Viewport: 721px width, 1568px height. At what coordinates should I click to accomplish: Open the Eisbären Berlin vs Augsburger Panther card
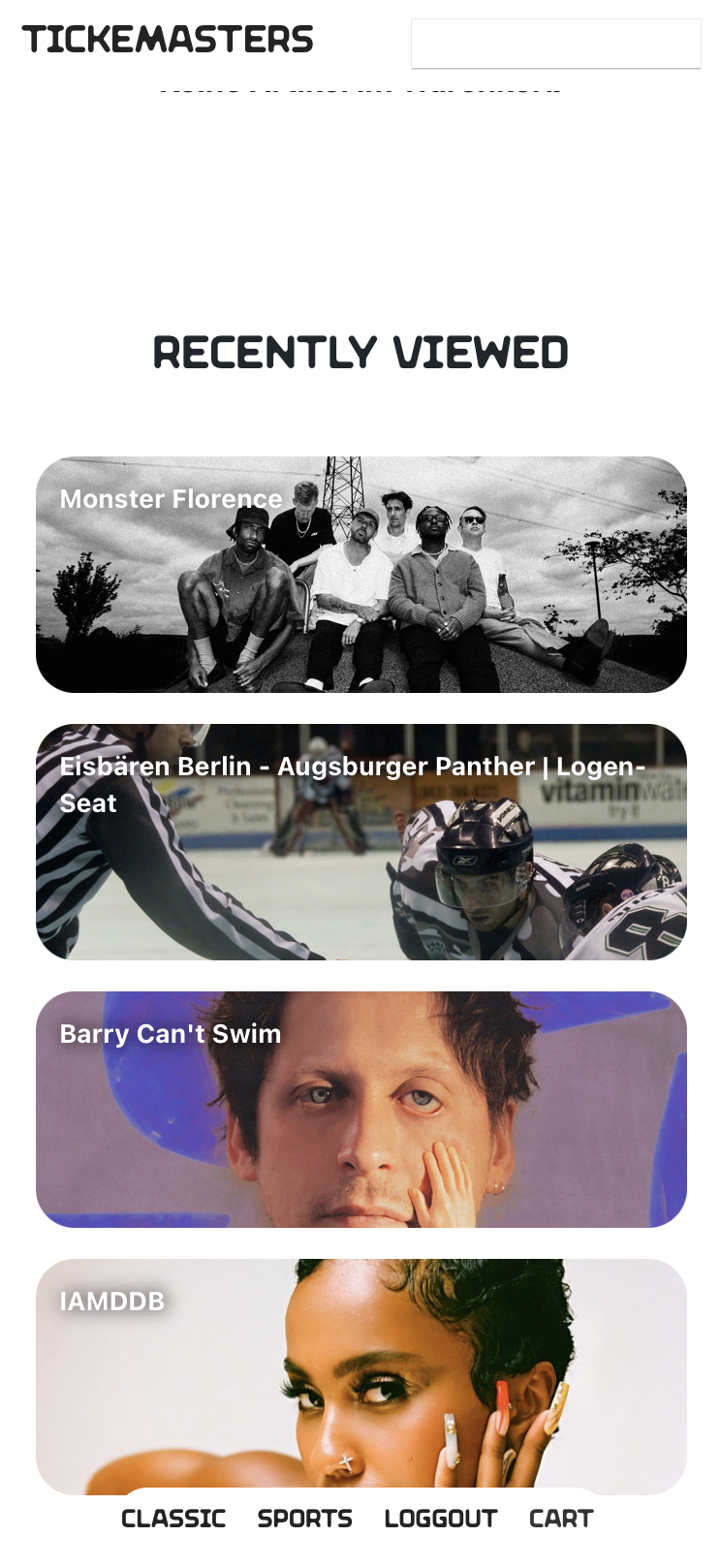360,841
